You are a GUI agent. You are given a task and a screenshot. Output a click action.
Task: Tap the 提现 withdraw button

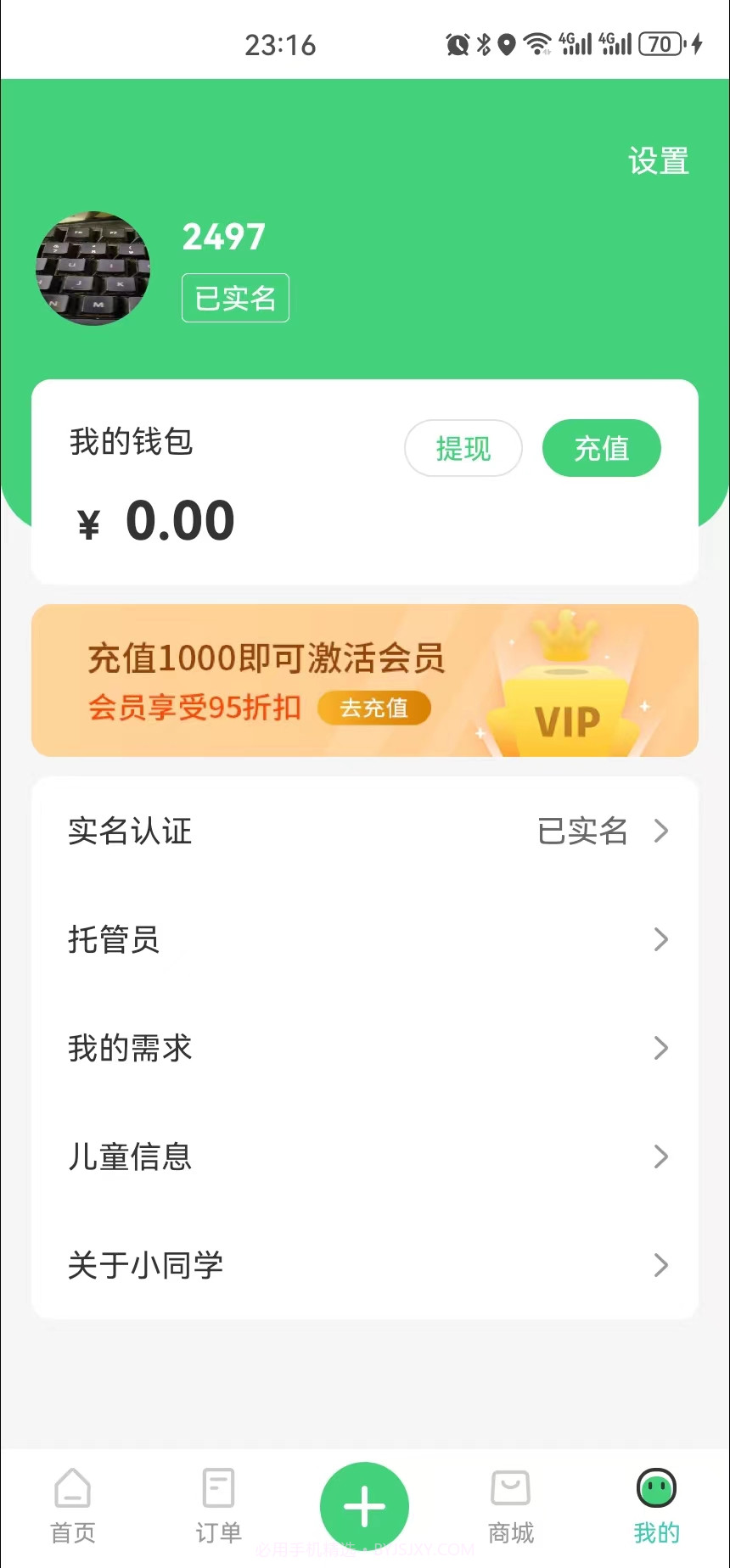tap(463, 448)
